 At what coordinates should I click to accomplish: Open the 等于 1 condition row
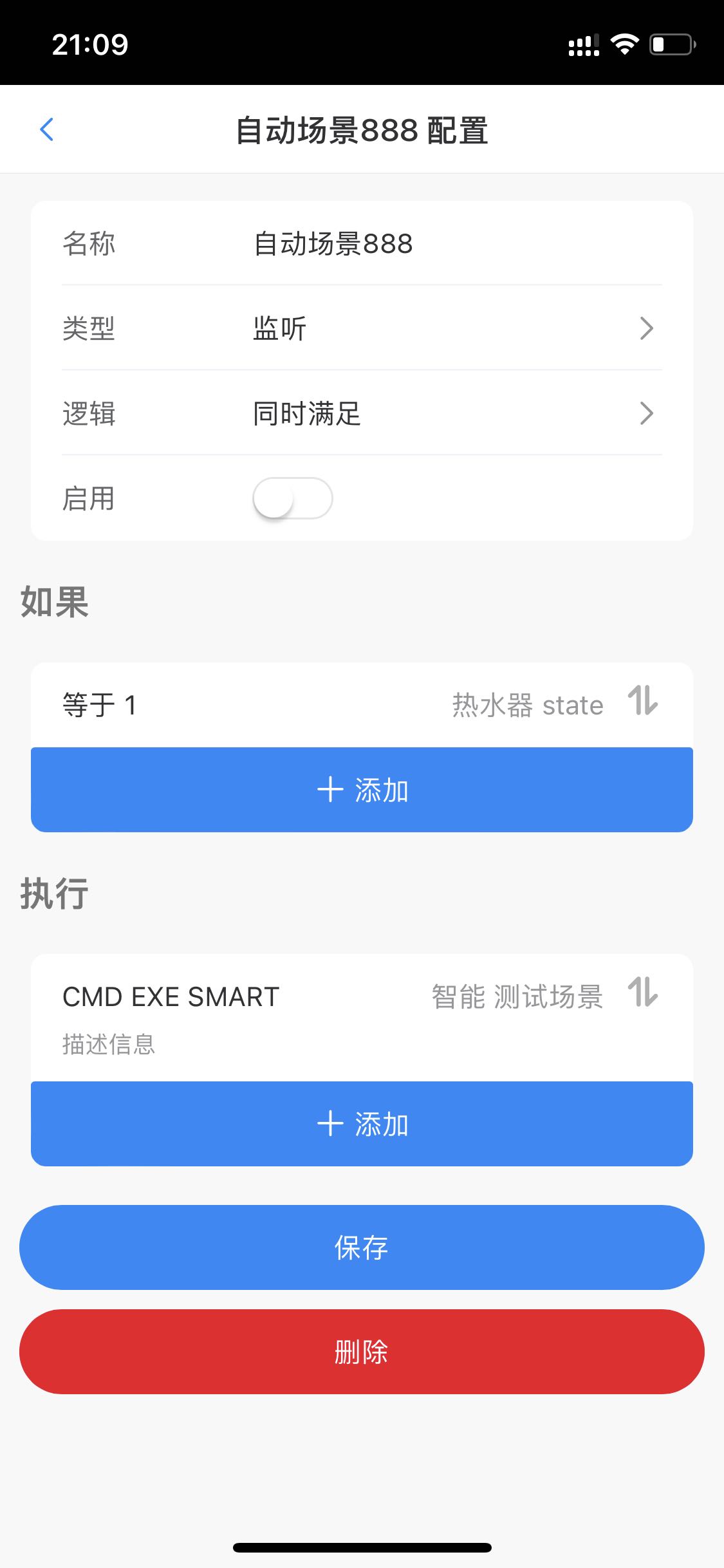[x=257, y=705]
